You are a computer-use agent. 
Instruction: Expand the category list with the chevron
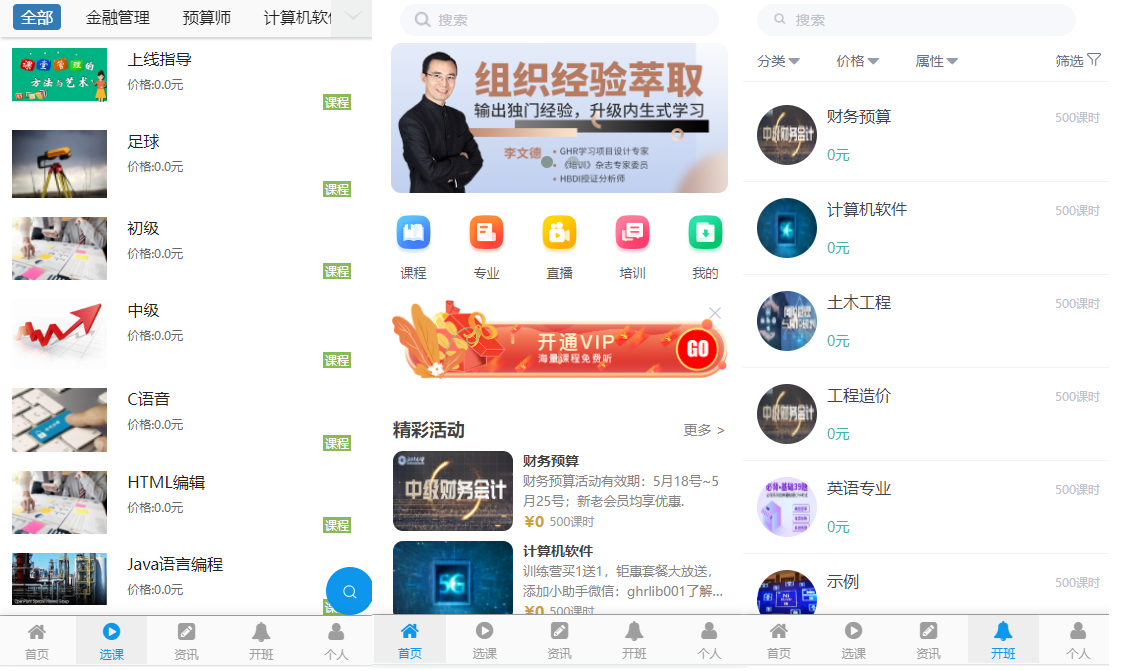[352, 17]
